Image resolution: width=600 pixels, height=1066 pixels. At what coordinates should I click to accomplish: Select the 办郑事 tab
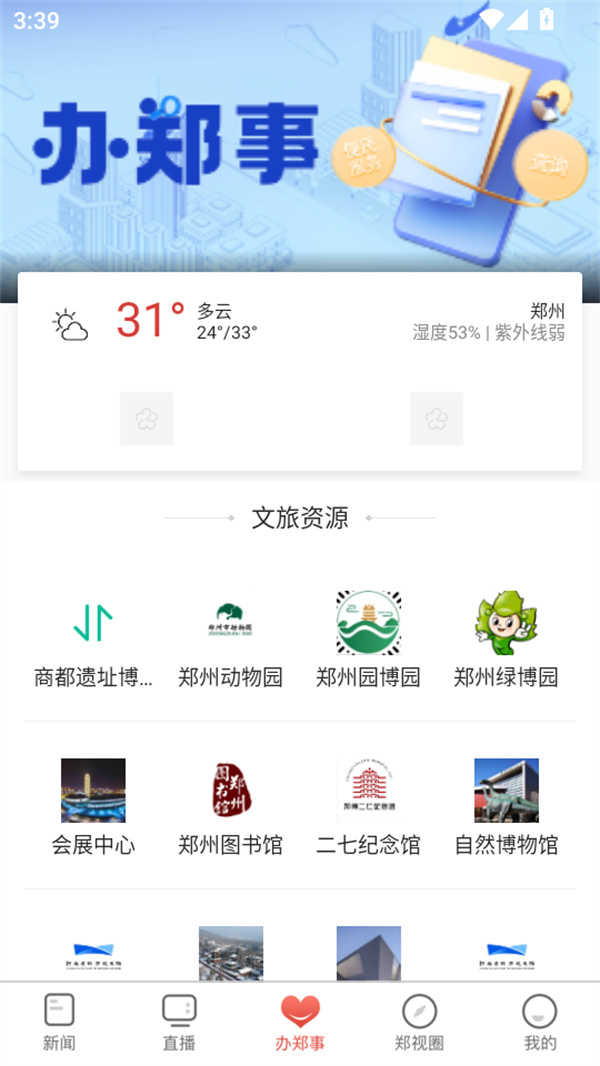[300, 1023]
